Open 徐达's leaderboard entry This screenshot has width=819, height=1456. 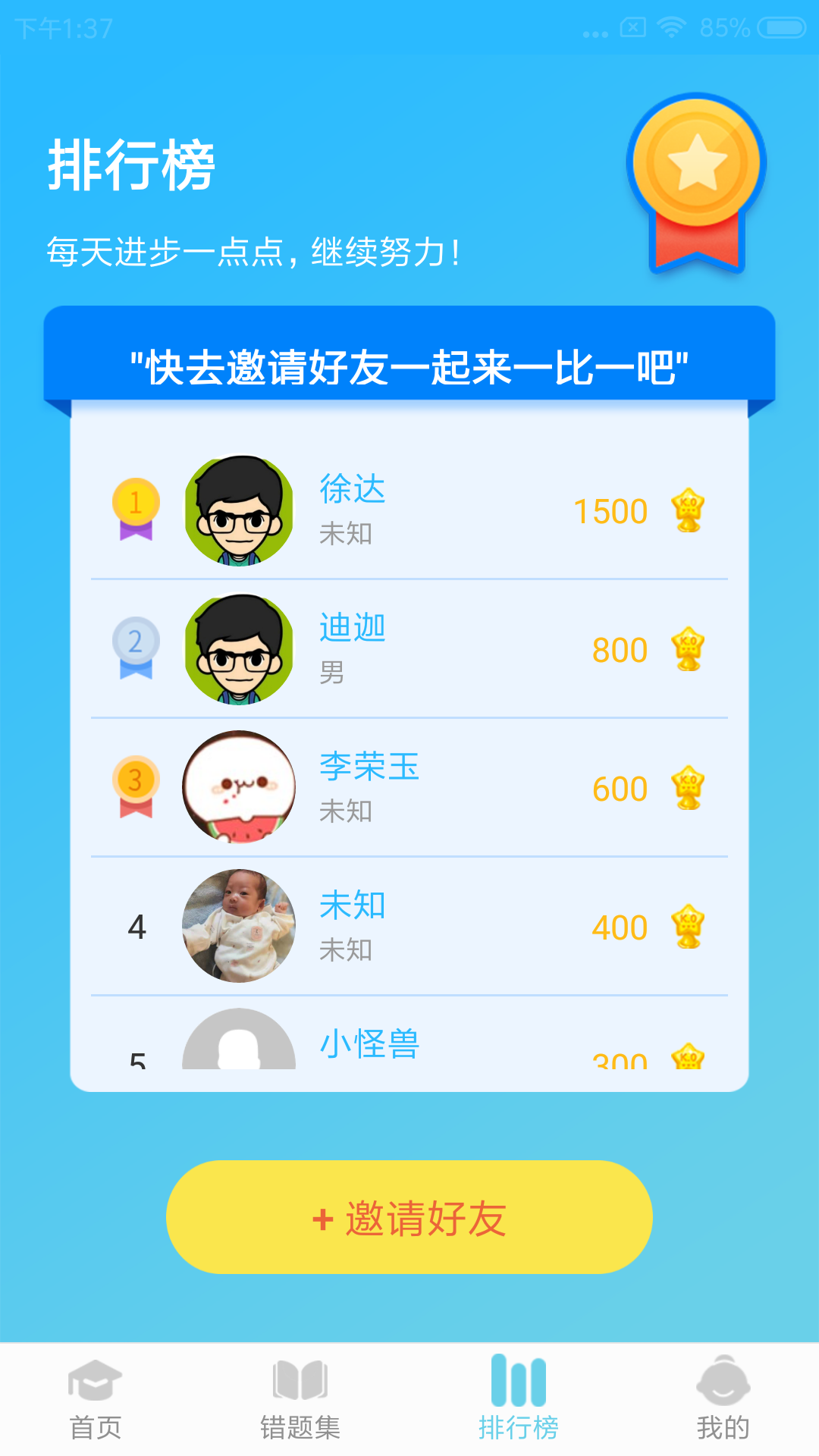pyautogui.click(x=409, y=510)
